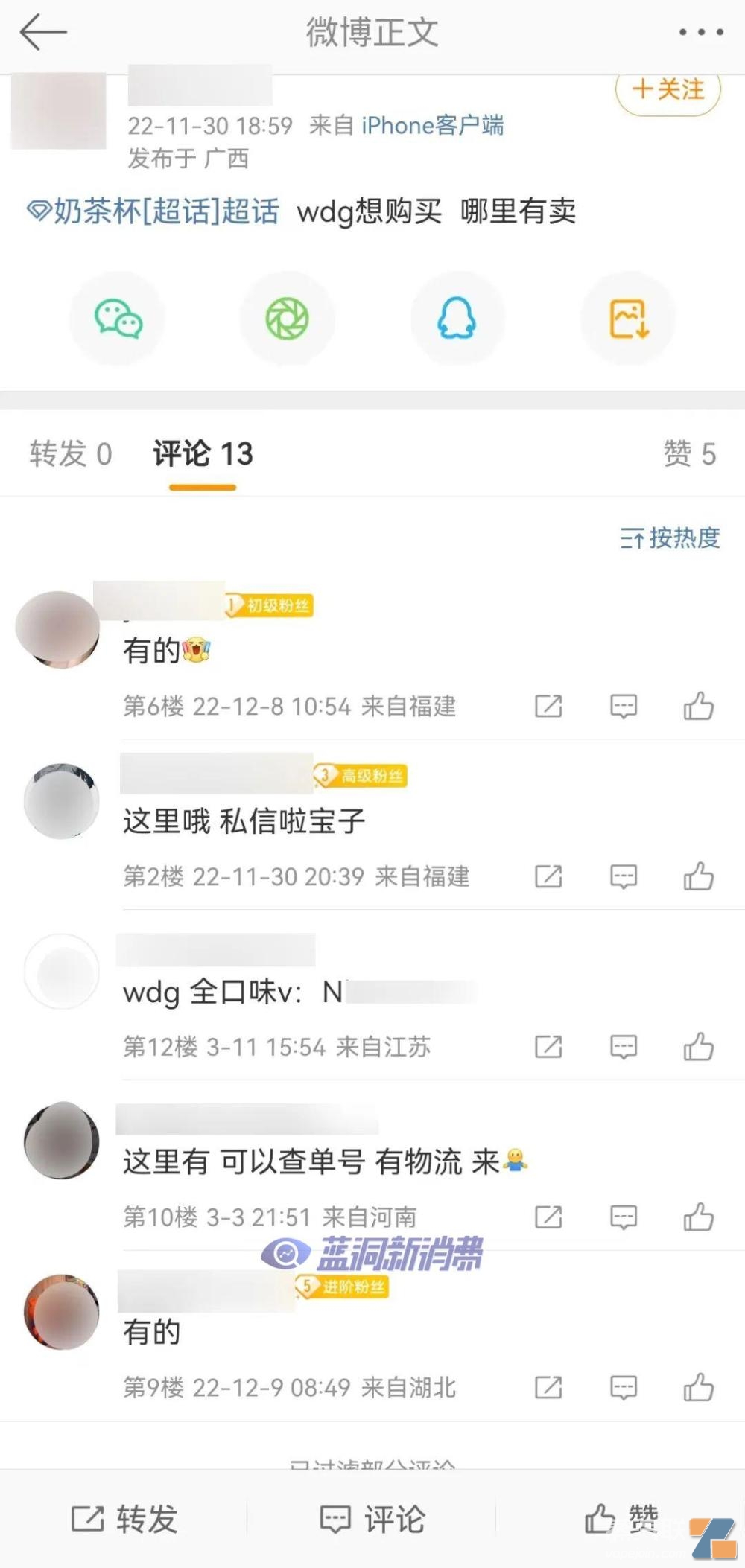Save the post as an image
The width and height of the screenshot is (745, 1568).
pyautogui.click(x=628, y=318)
